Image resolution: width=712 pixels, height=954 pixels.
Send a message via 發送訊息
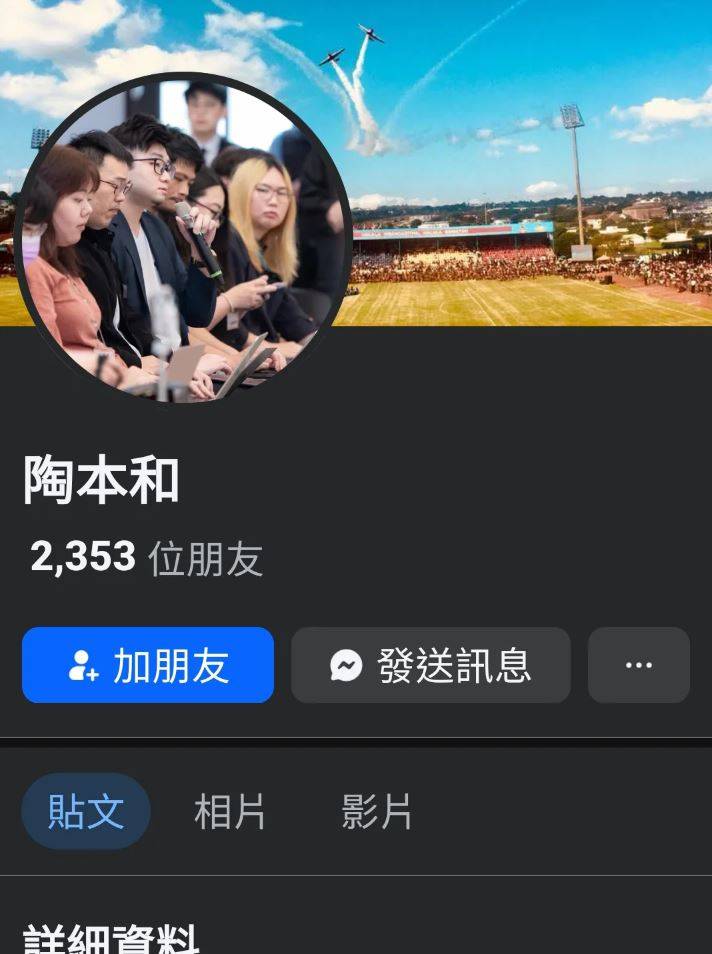pyautogui.click(x=430, y=665)
